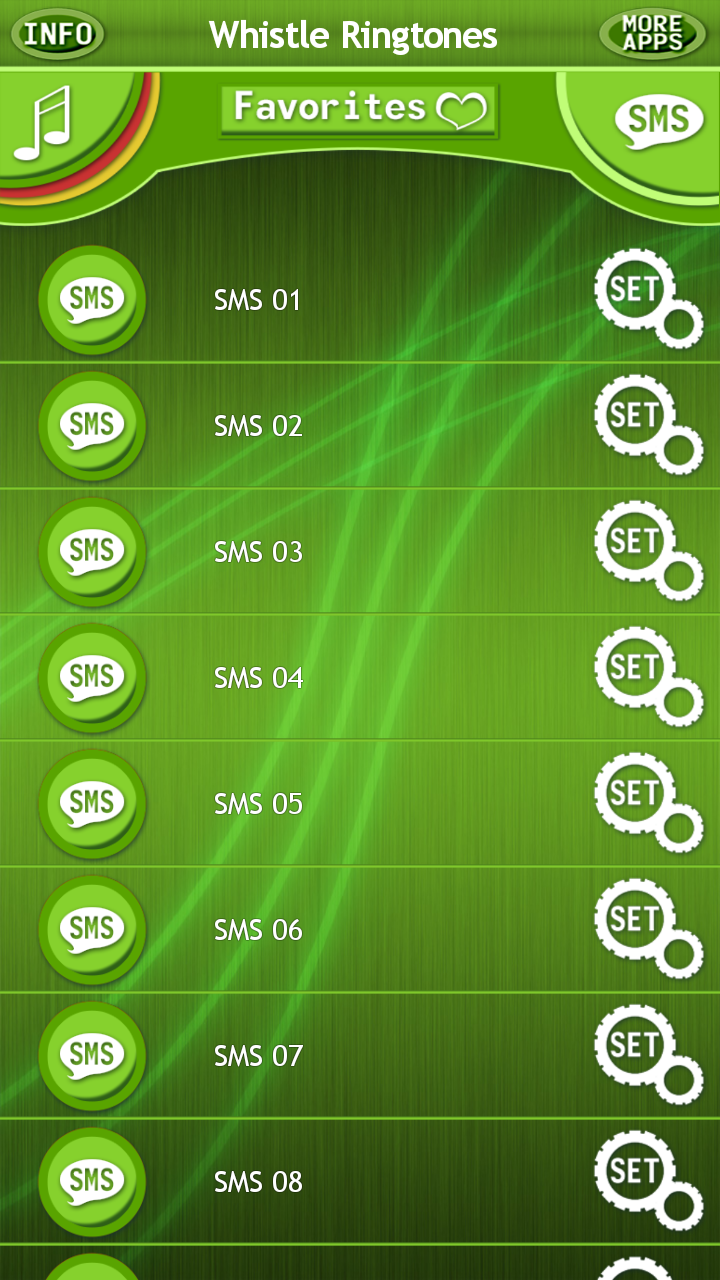Open SET options for SMS 02
The image size is (720, 1280).
coord(645,422)
